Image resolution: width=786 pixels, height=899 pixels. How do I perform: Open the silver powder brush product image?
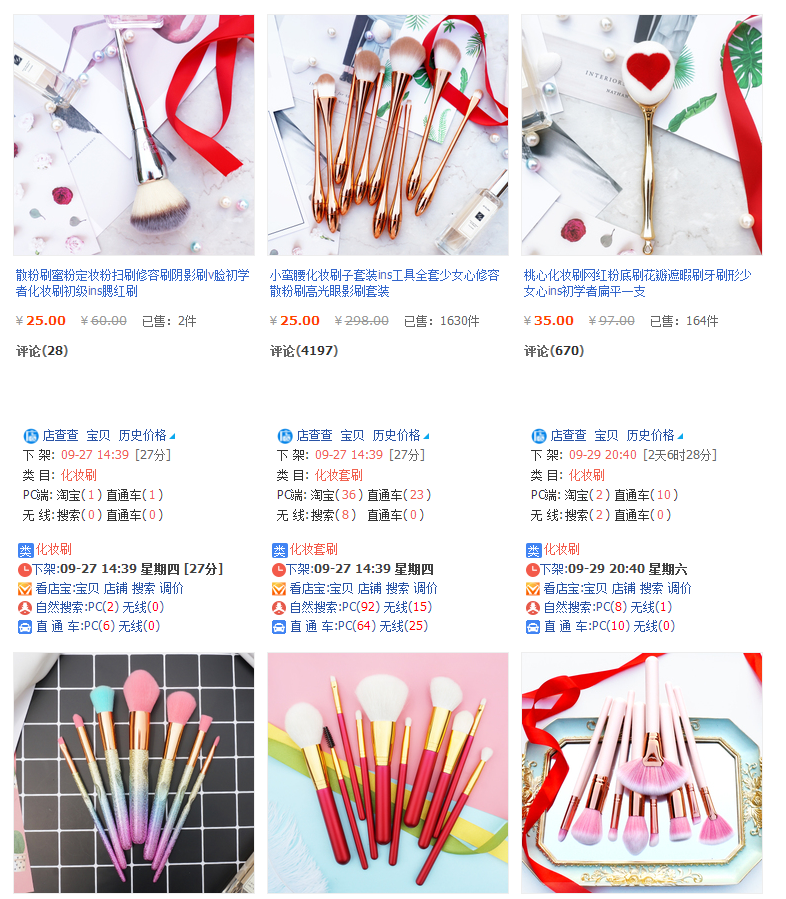tap(133, 135)
